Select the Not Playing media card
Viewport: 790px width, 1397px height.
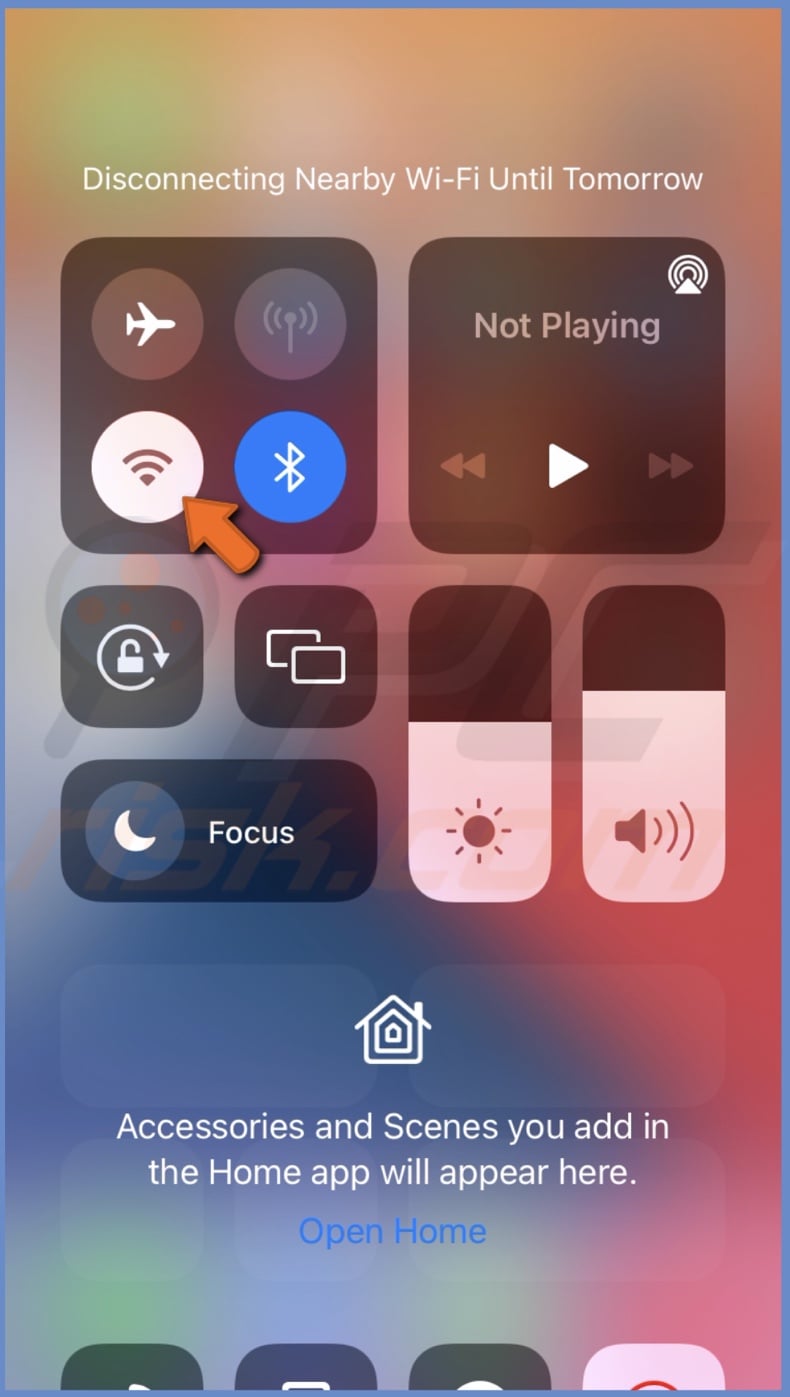point(566,325)
